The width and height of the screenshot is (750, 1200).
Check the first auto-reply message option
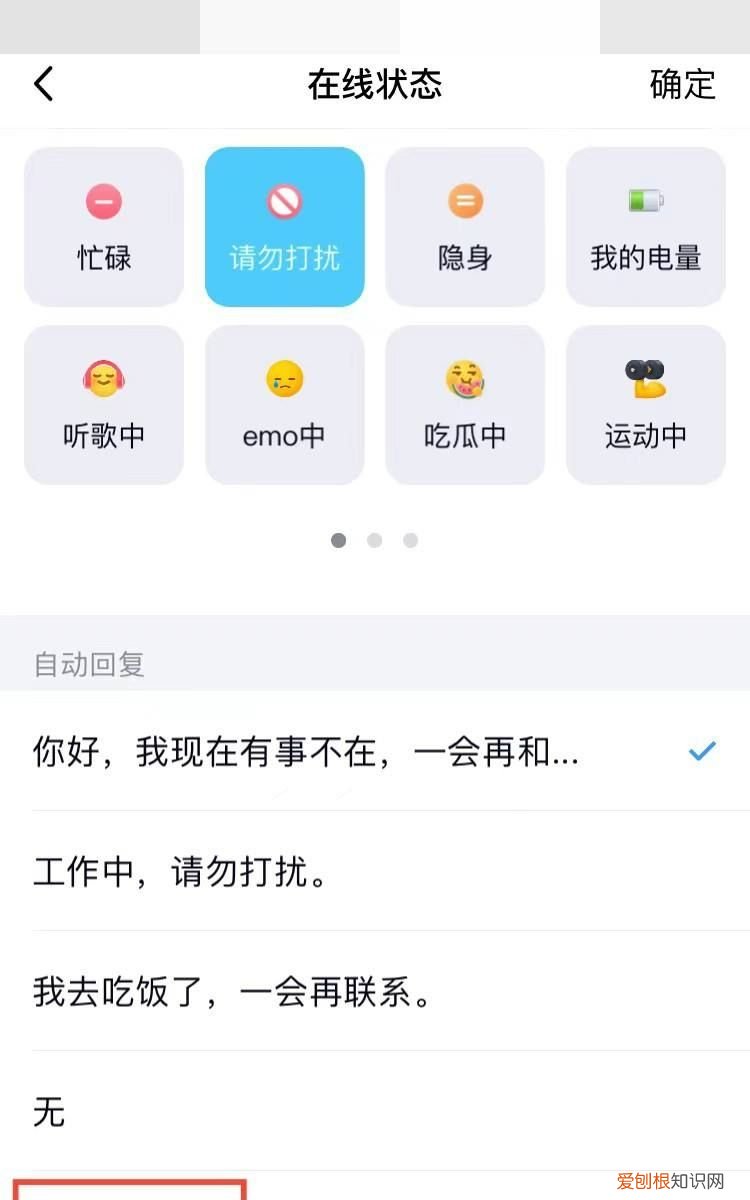[375, 754]
